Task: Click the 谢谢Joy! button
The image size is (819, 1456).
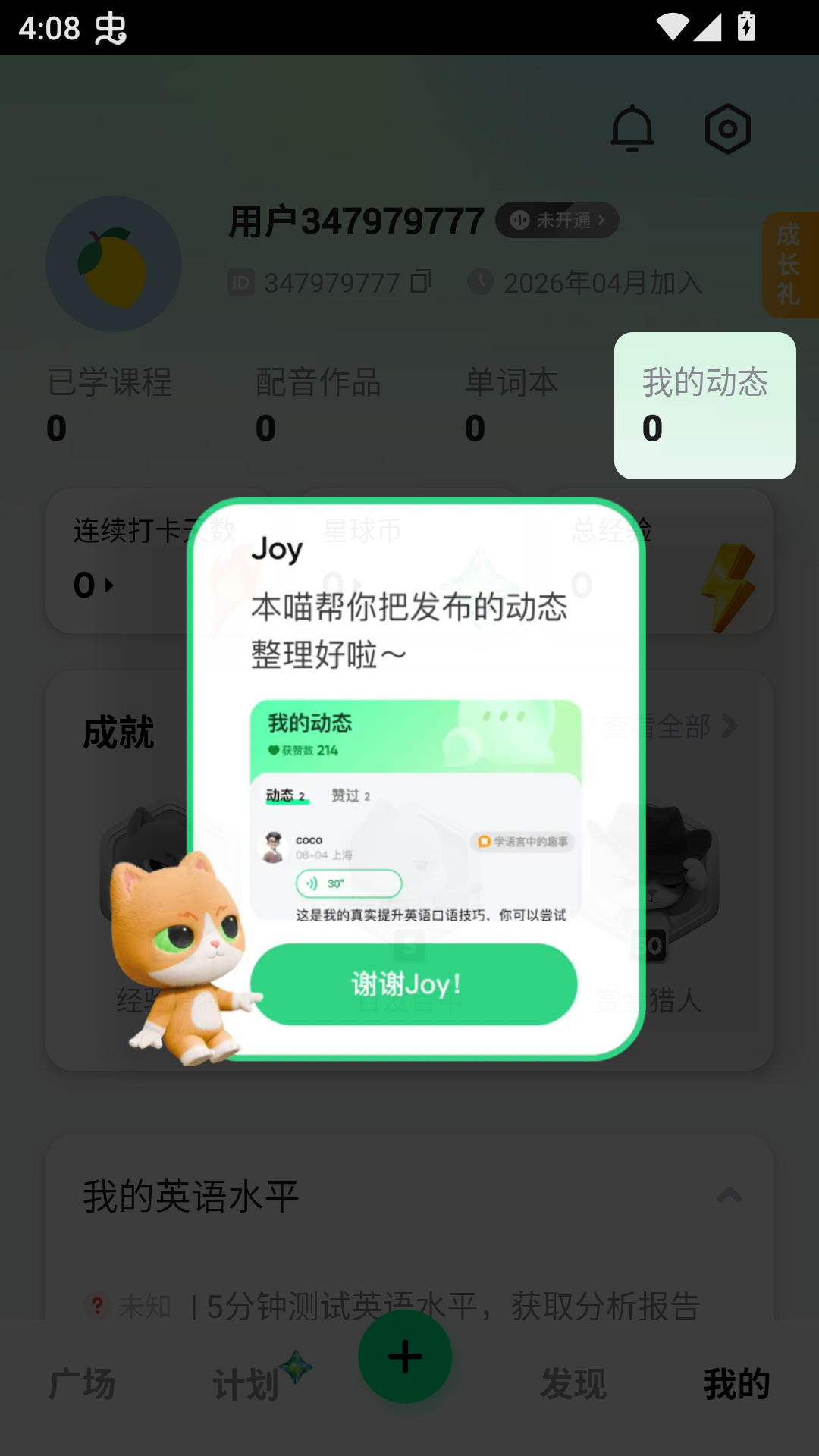Action: tap(413, 984)
